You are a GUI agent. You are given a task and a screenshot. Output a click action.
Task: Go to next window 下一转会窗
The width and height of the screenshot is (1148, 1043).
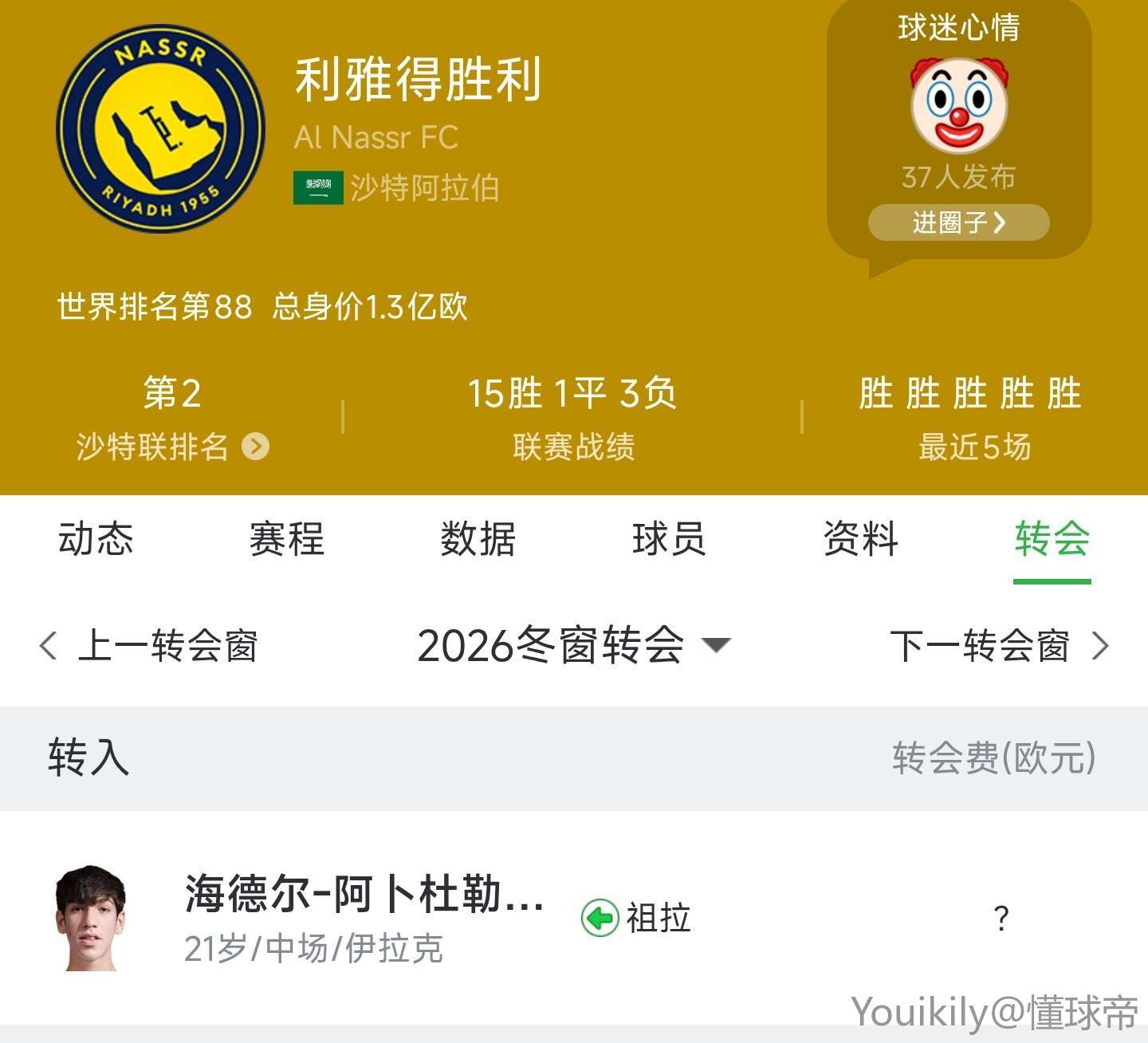998,645
